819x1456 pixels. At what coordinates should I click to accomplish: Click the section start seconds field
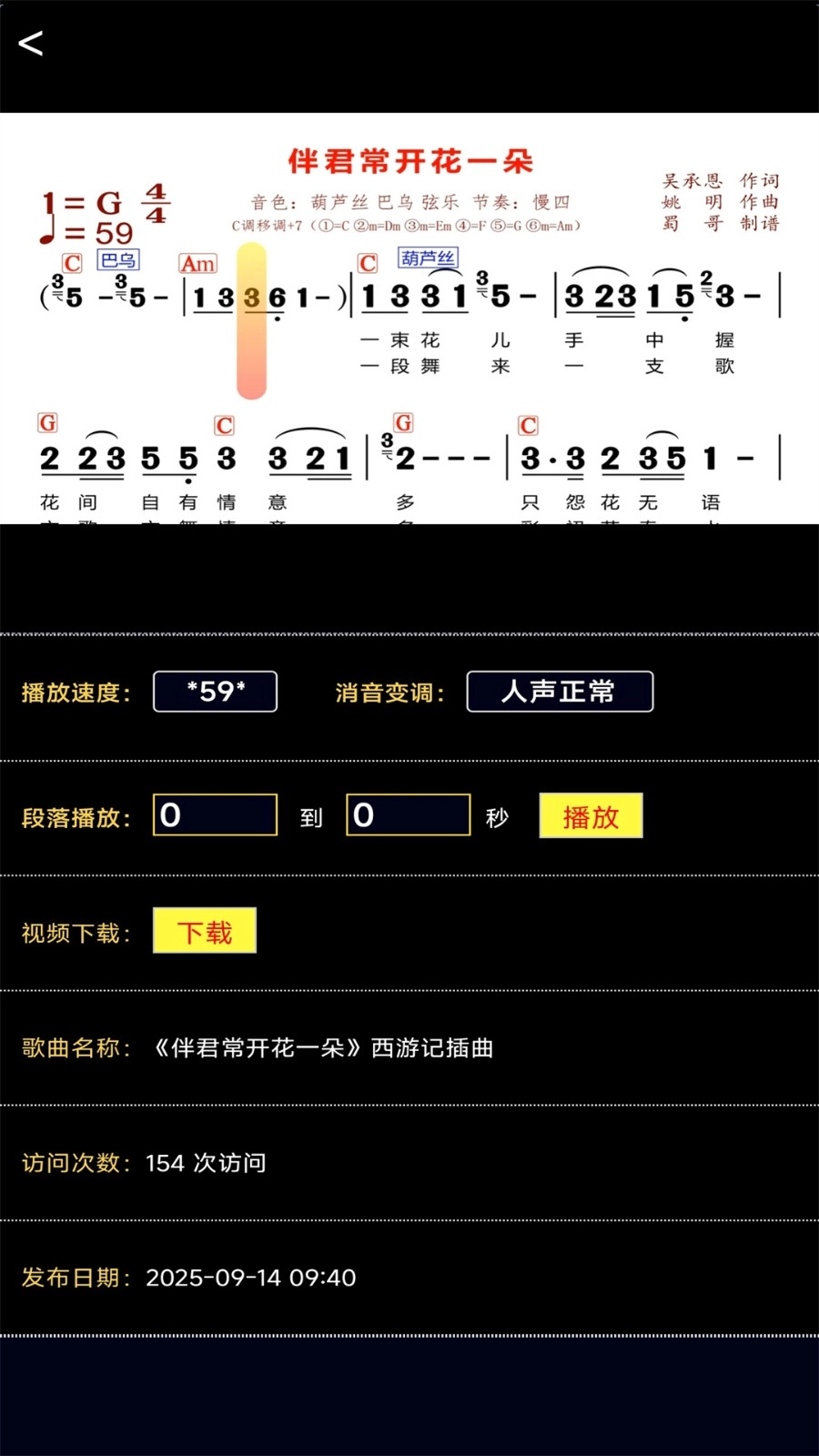pos(215,815)
